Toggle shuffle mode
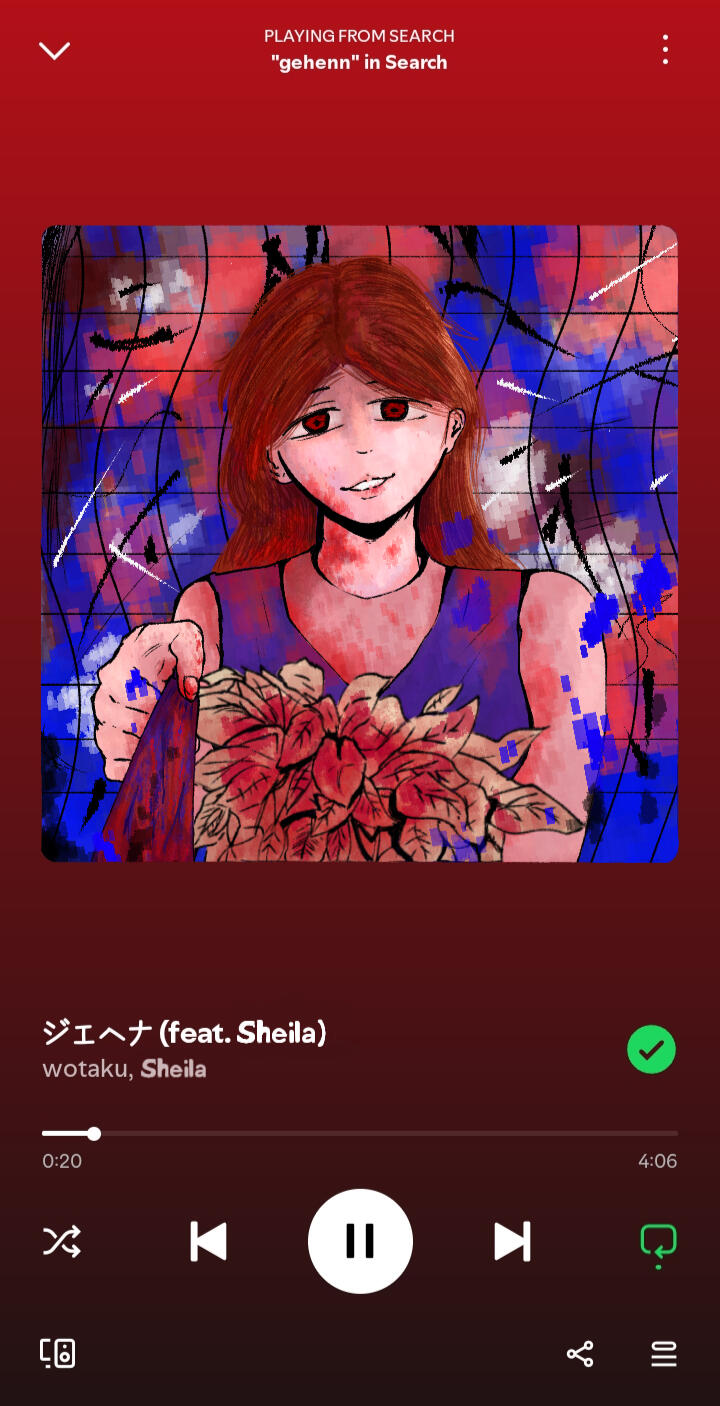 click(62, 1241)
